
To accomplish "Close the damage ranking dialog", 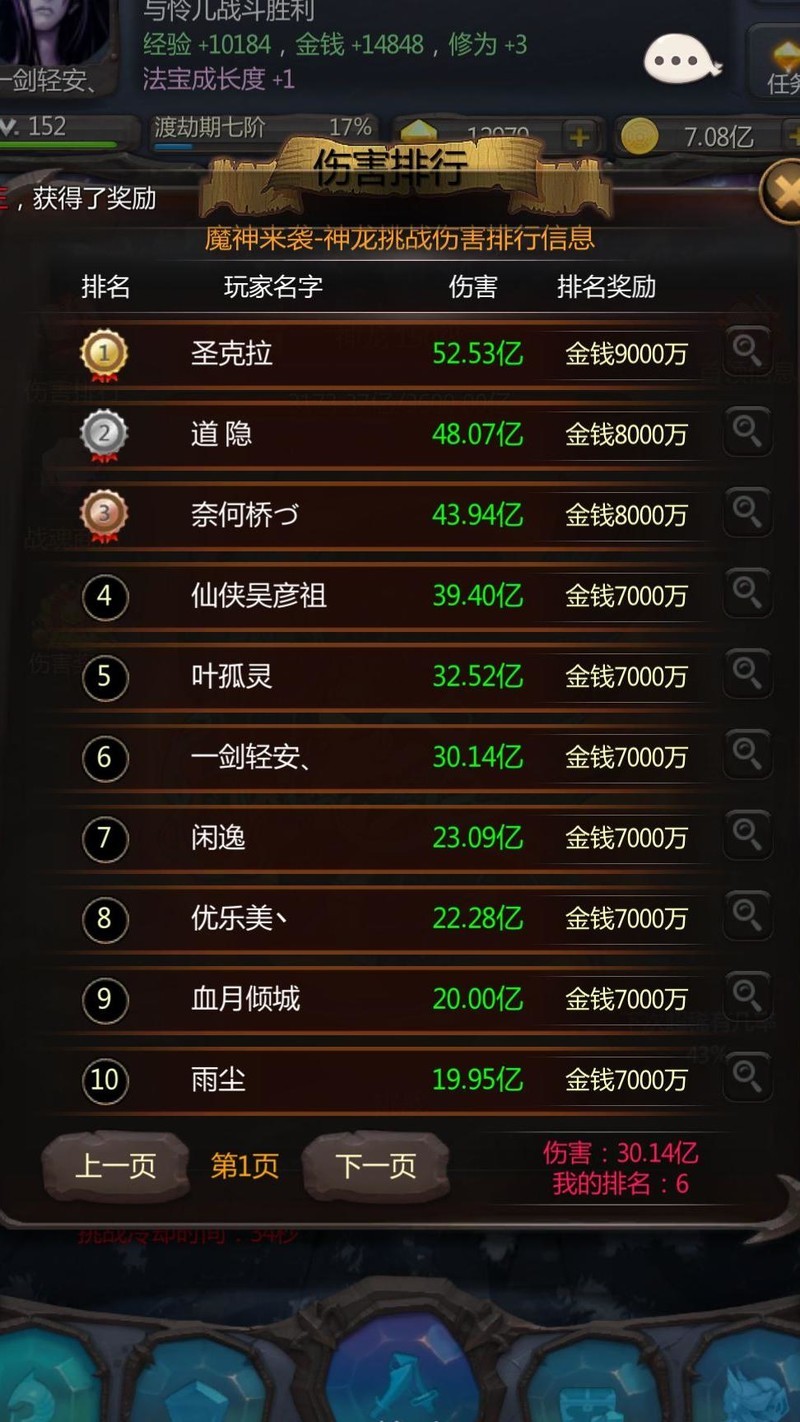I will [x=780, y=190].
